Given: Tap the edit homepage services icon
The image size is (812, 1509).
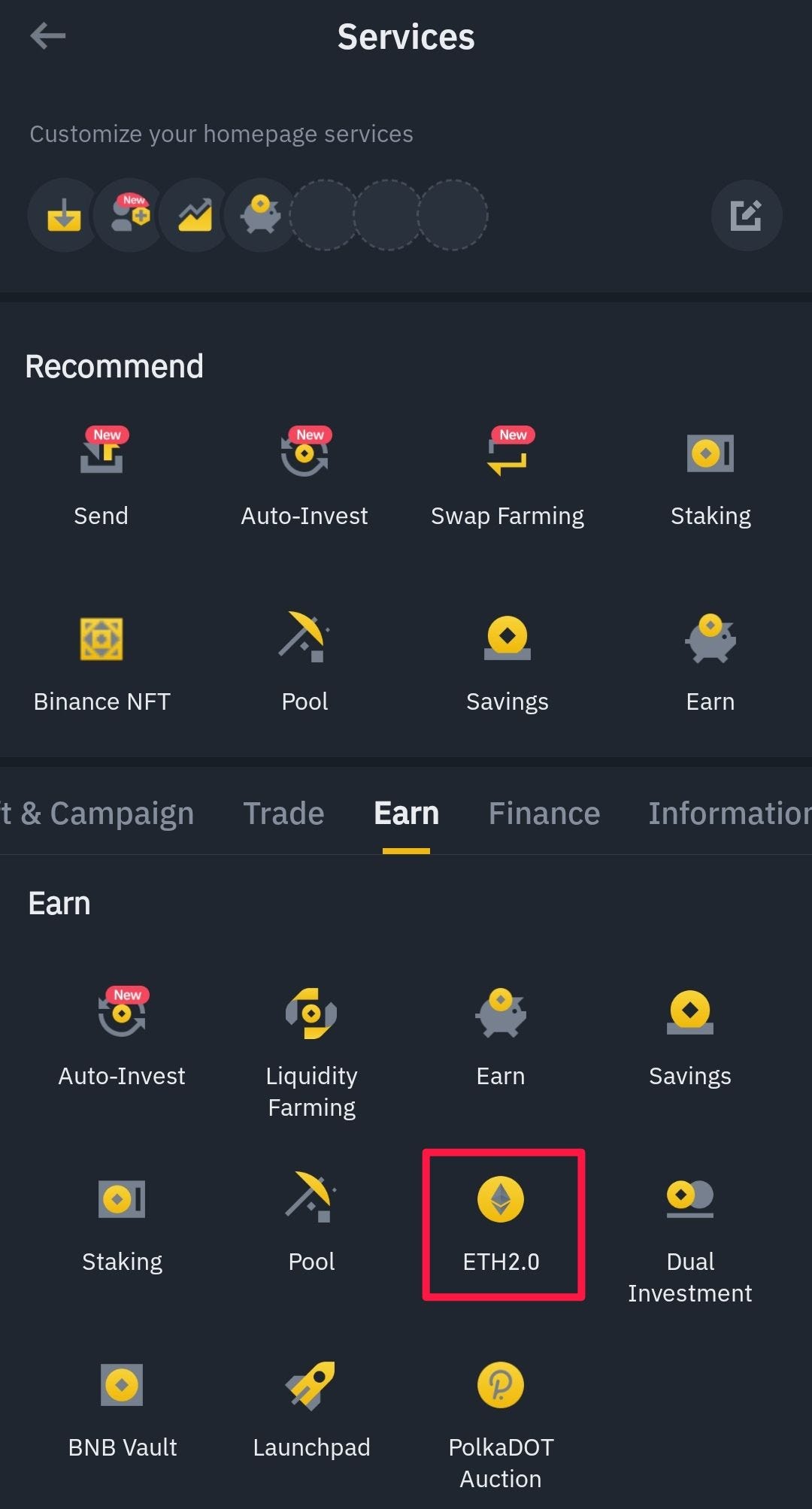Looking at the screenshot, I should [x=747, y=216].
